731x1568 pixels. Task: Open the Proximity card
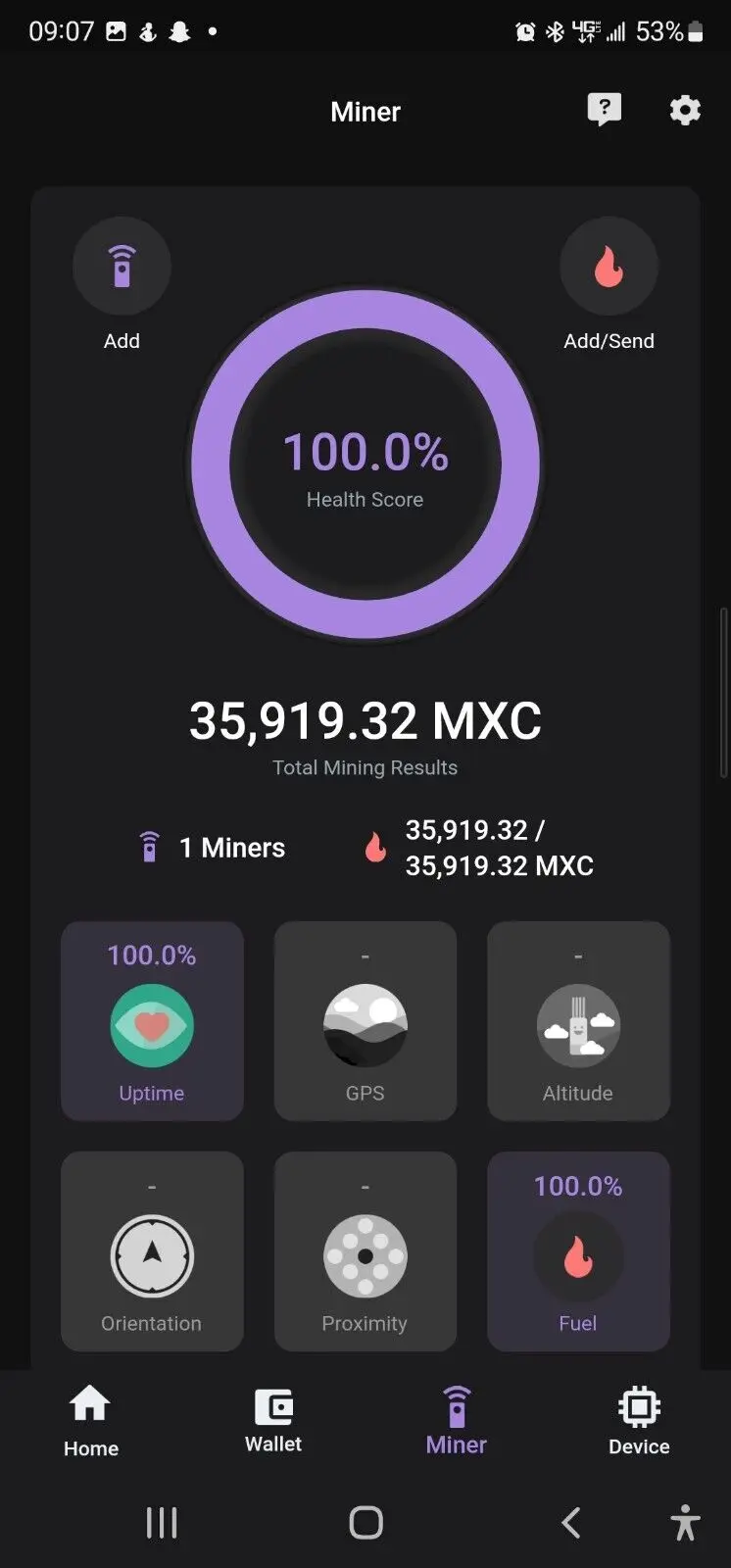[x=365, y=1251]
